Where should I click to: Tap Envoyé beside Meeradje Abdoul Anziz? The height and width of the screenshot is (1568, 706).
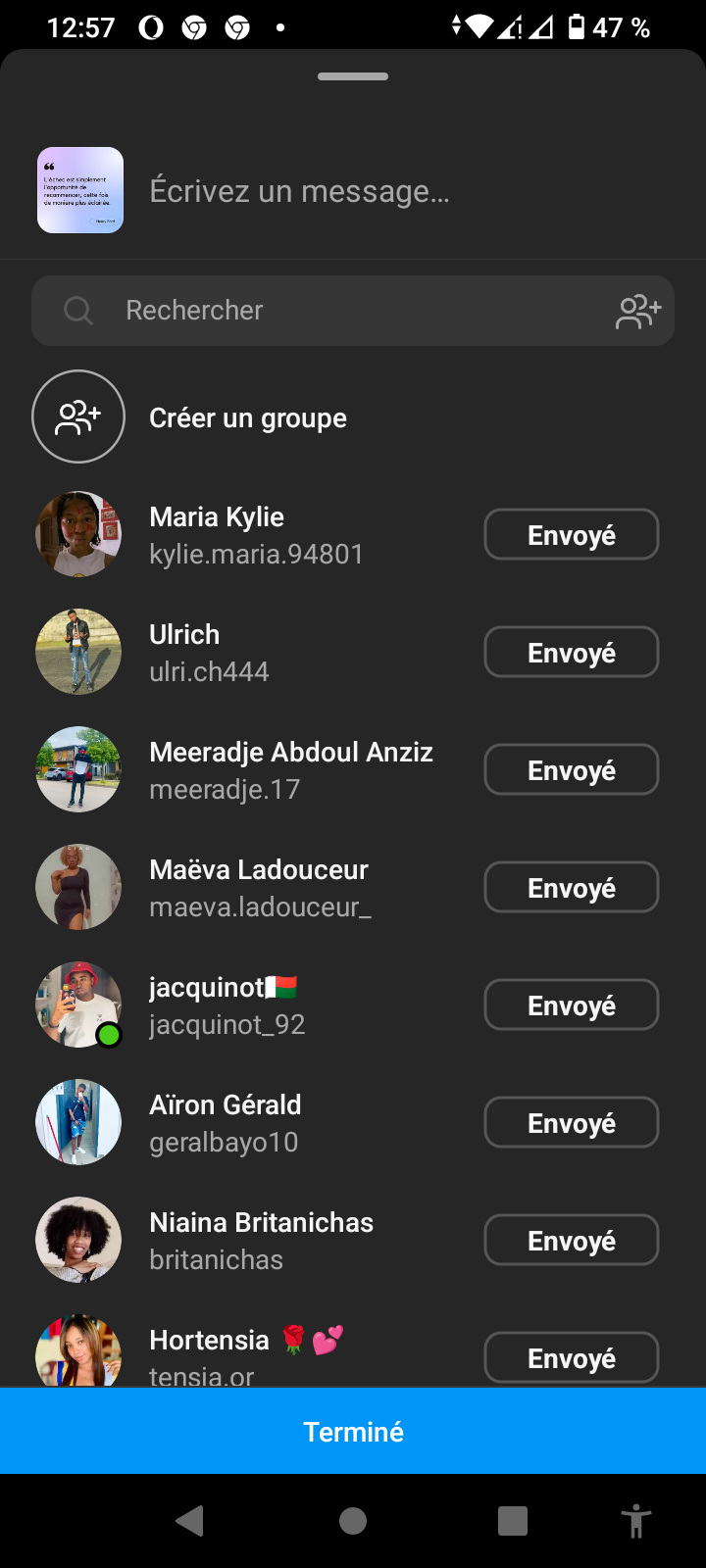click(572, 770)
